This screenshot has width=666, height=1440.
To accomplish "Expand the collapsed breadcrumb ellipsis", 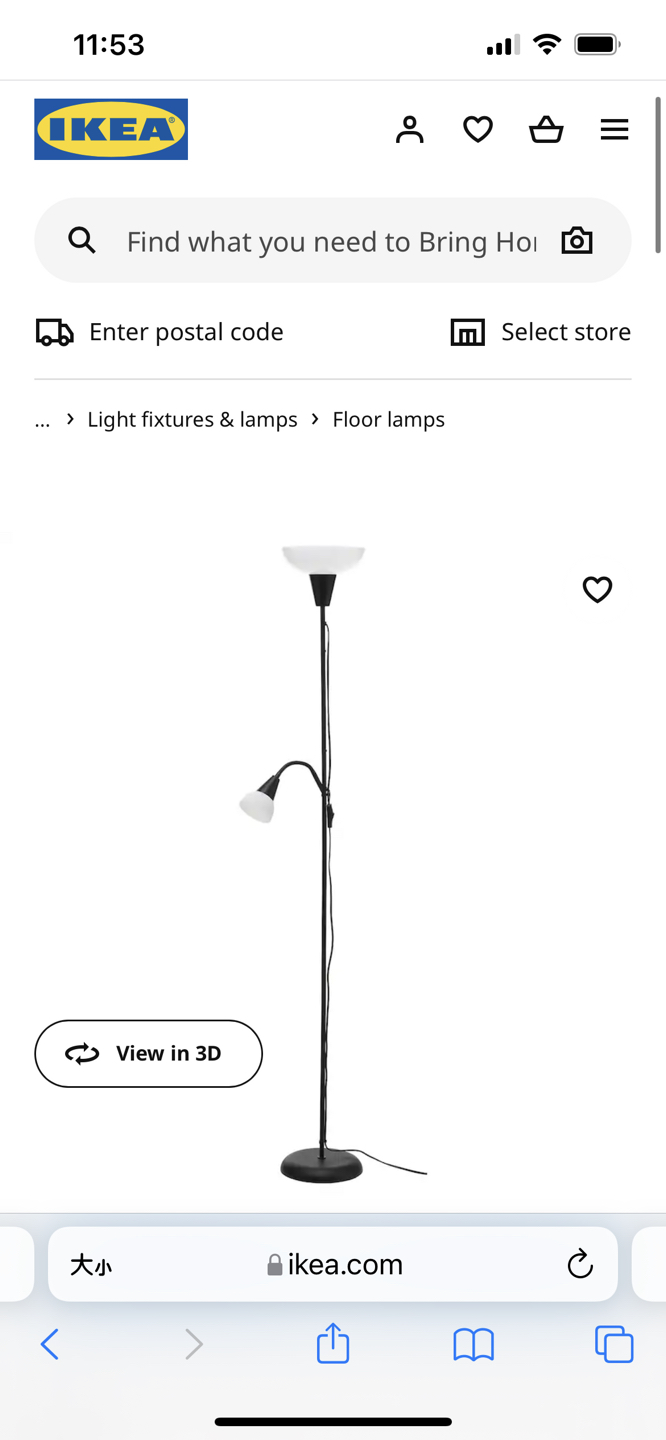I will [x=42, y=420].
